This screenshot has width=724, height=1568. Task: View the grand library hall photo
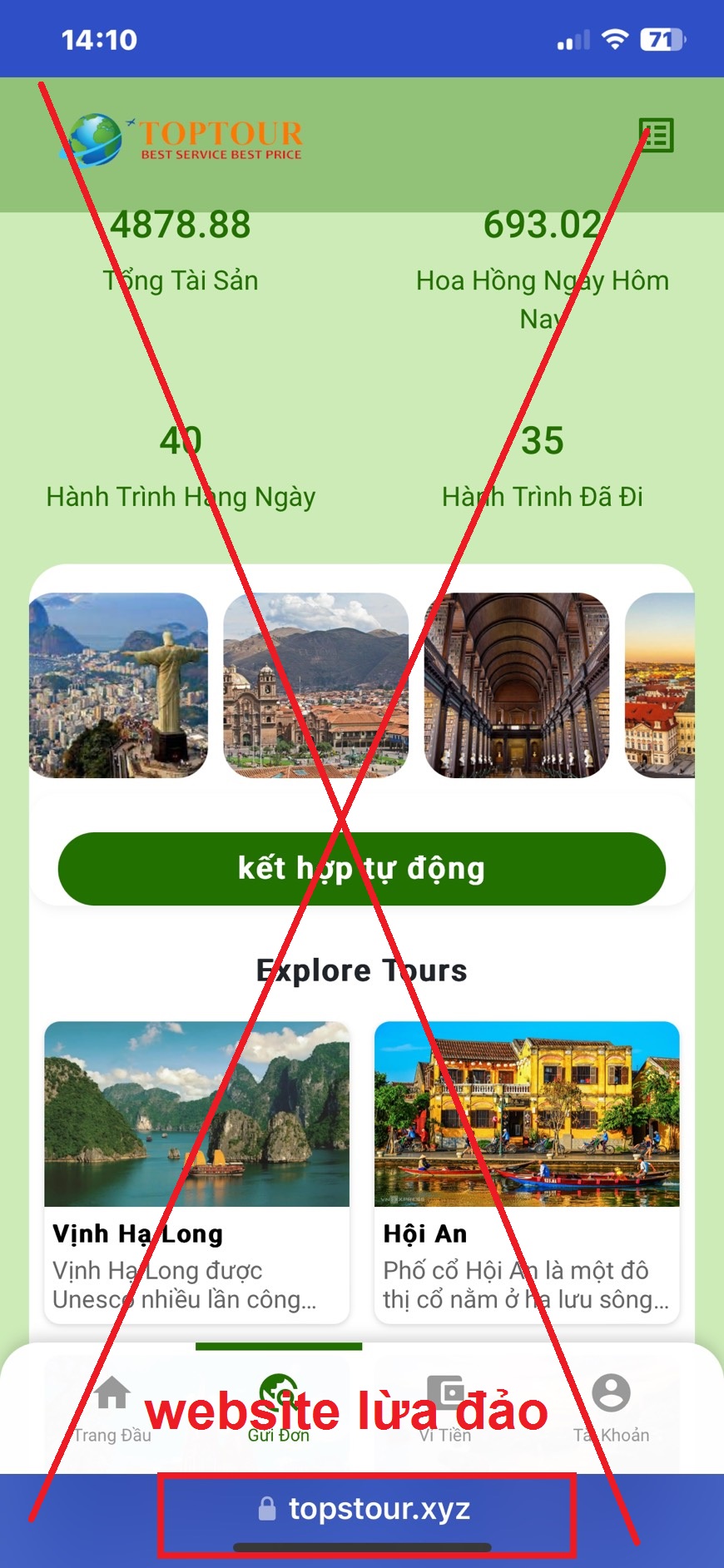coord(517,685)
